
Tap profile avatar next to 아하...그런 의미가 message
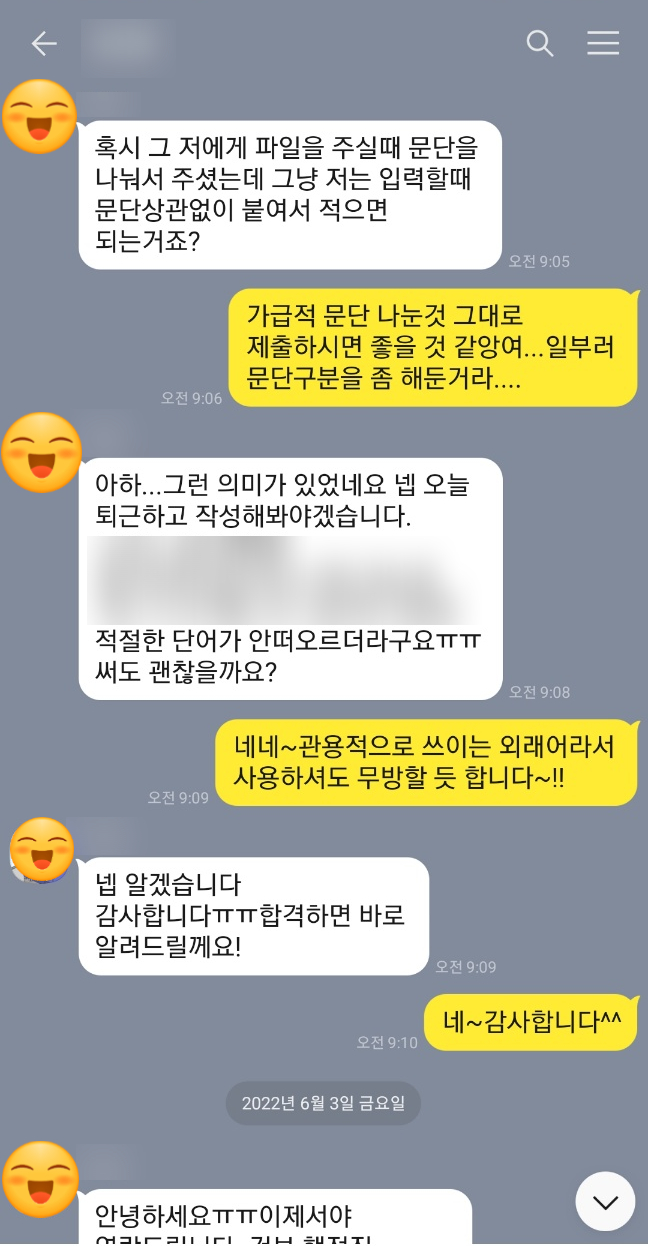tap(40, 452)
